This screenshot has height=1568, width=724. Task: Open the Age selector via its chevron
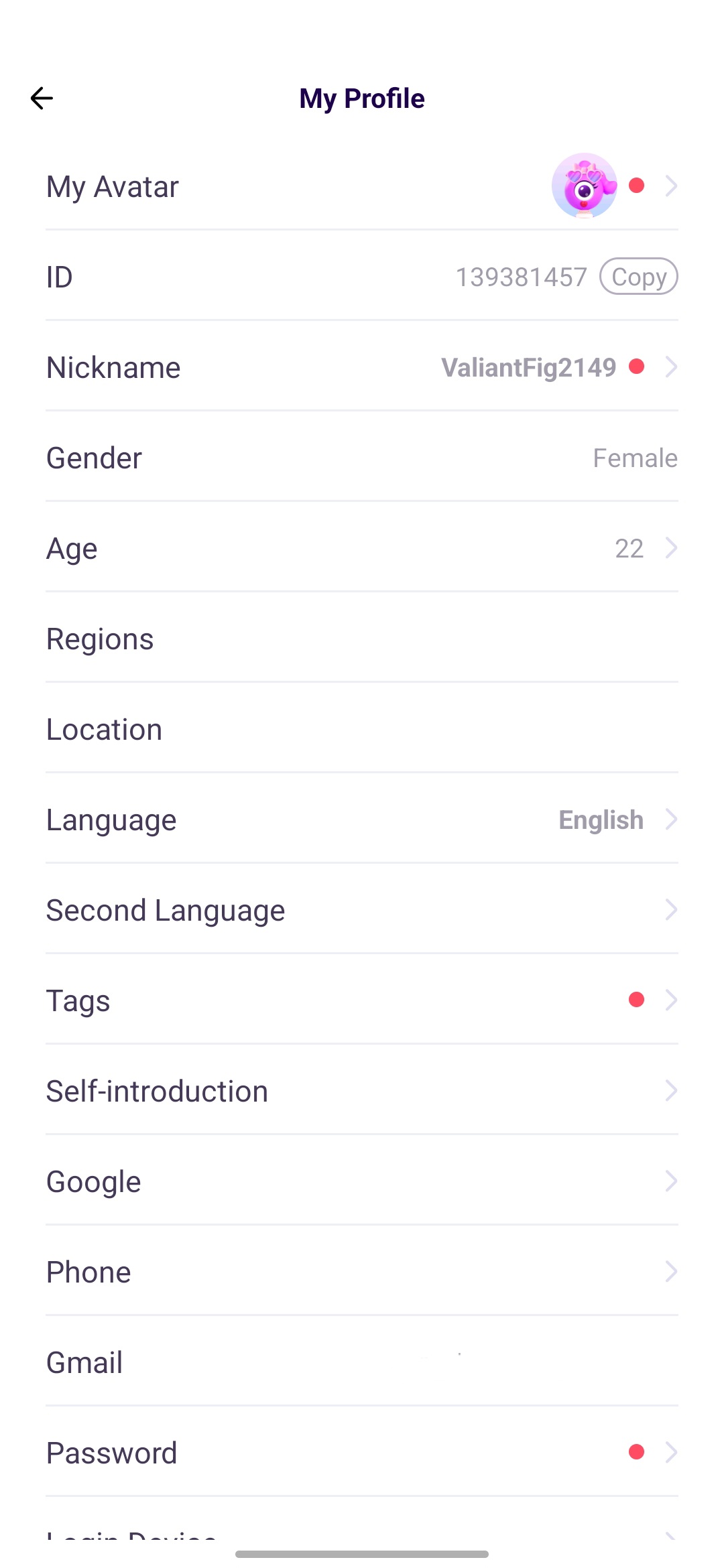coord(672,548)
